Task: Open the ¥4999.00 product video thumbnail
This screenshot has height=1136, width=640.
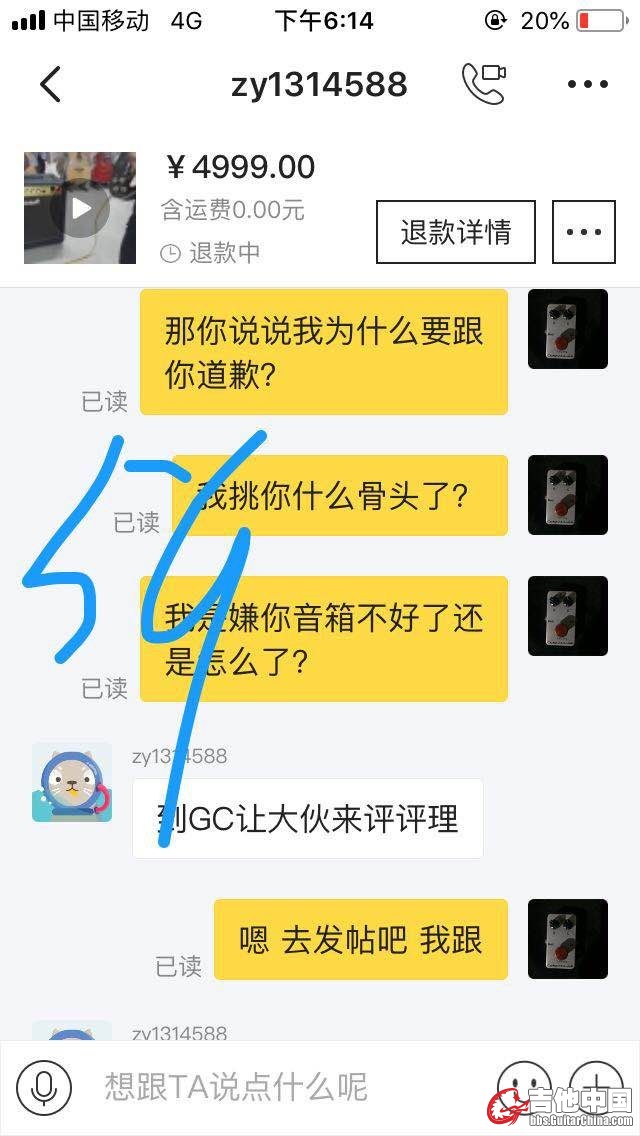Action: (x=80, y=208)
